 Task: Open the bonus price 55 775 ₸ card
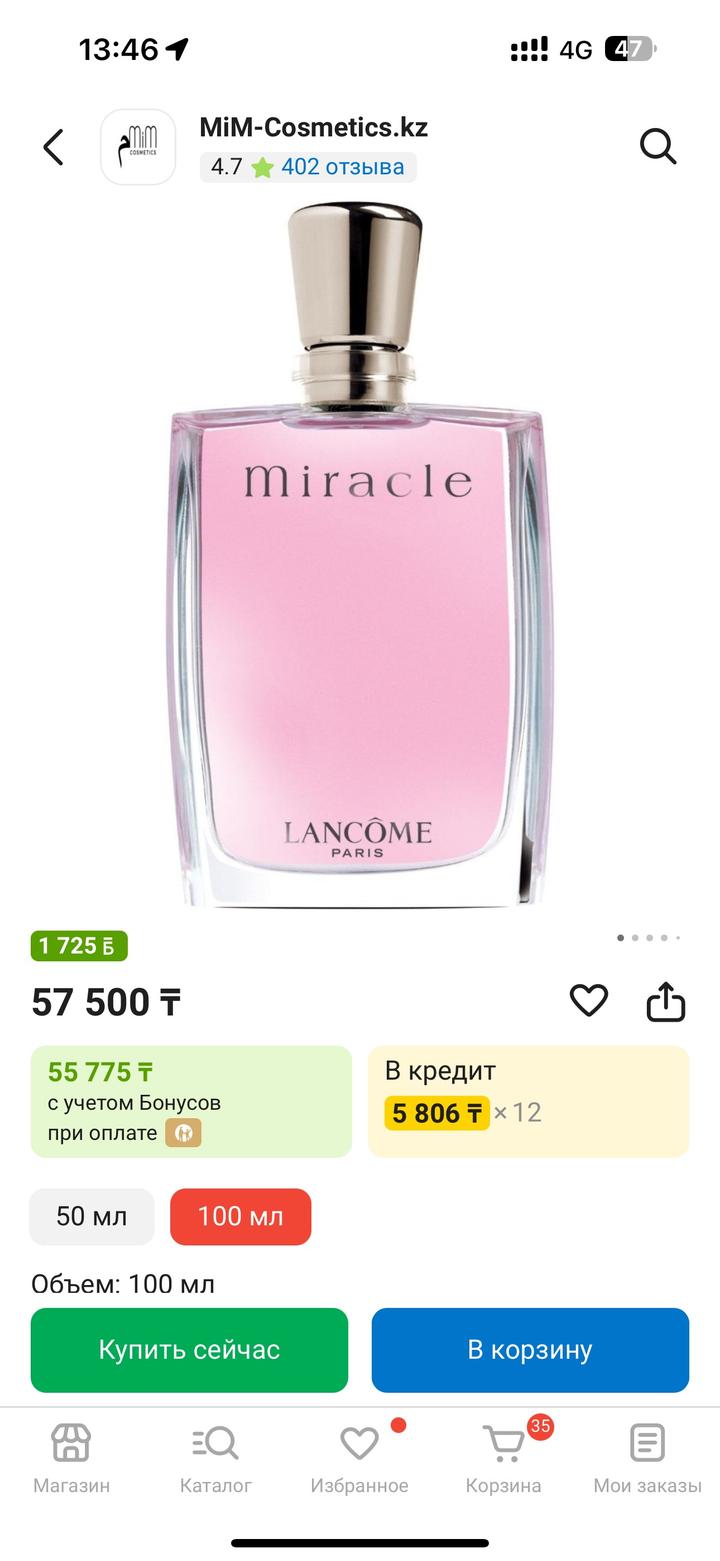[191, 1101]
